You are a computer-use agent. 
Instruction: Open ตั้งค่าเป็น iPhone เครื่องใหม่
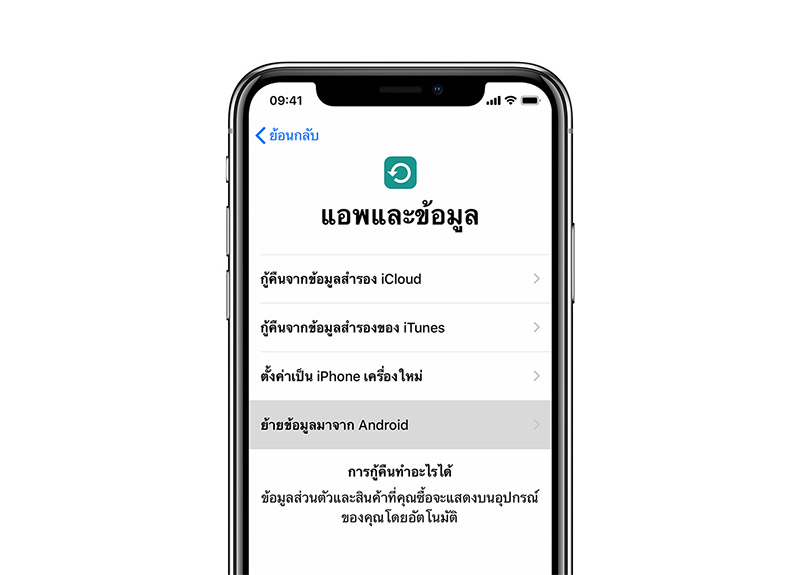tap(400, 376)
